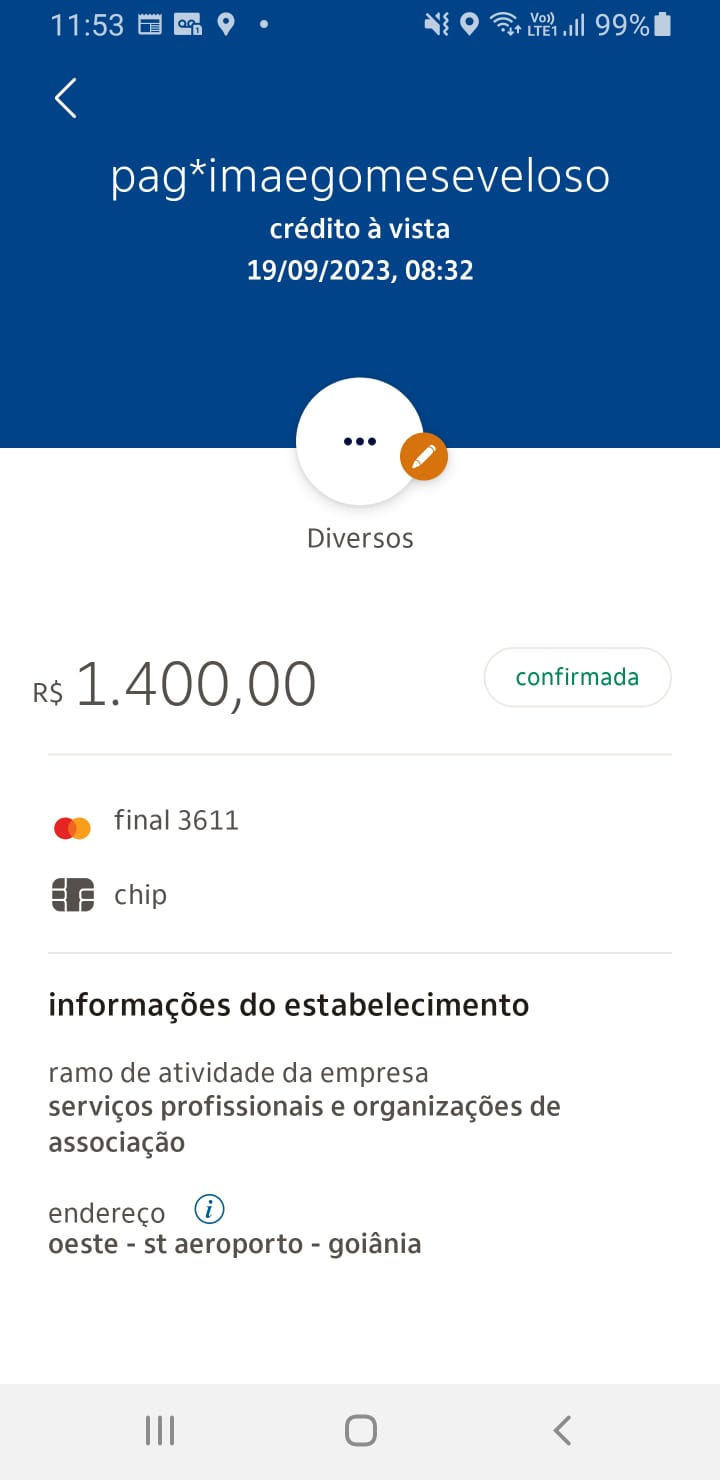This screenshot has height=1480, width=720.
Task: Open the info icon next to endereço
Action: (209, 1210)
